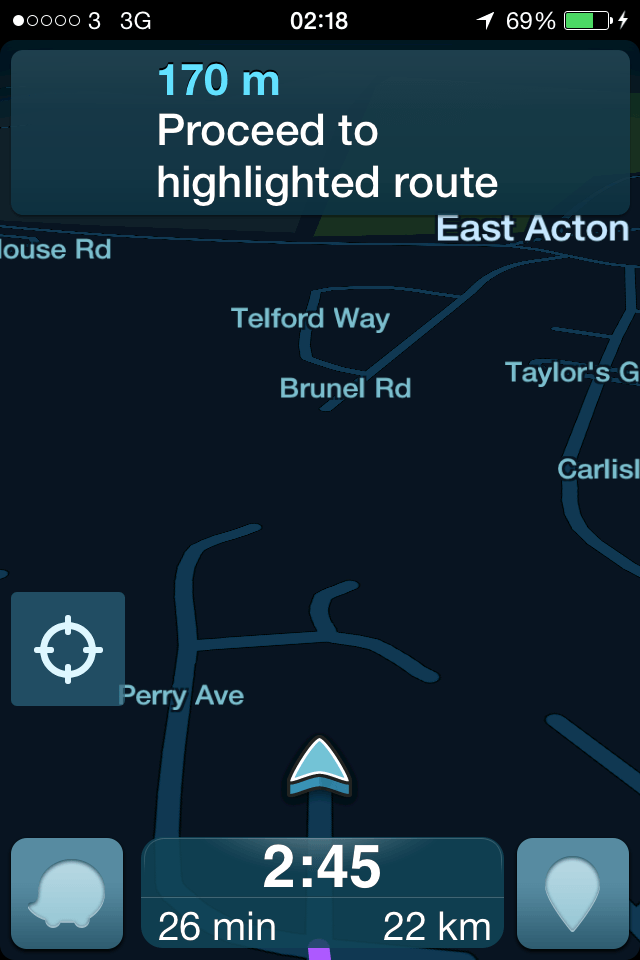Open the ETA panel showing 2:45
This screenshot has width=640, height=960.
pyautogui.click(x=322, y=893)
